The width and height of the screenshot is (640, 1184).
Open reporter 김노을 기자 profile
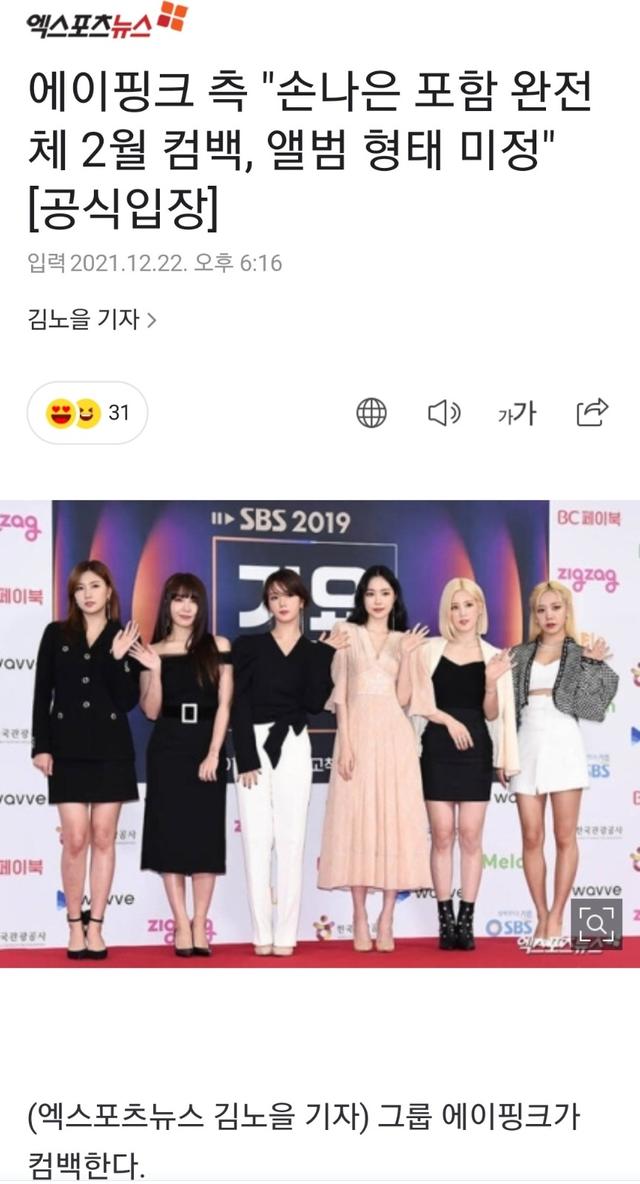coord(92,320)
